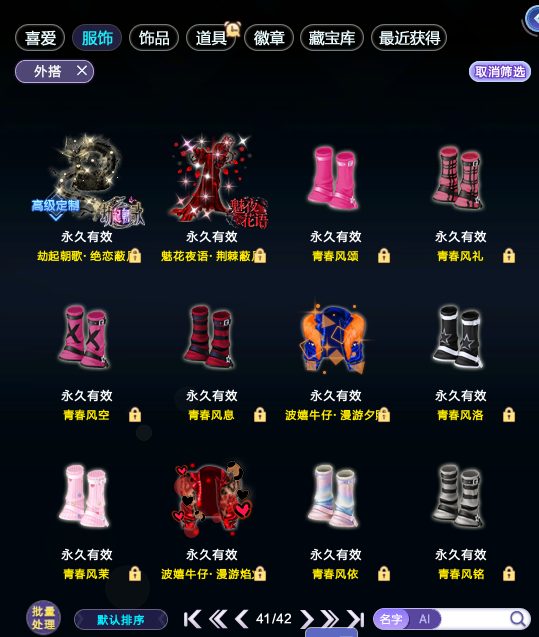The image size is (539, 637).
Task: Select the 徽章 tab
Action: point(268,38)
